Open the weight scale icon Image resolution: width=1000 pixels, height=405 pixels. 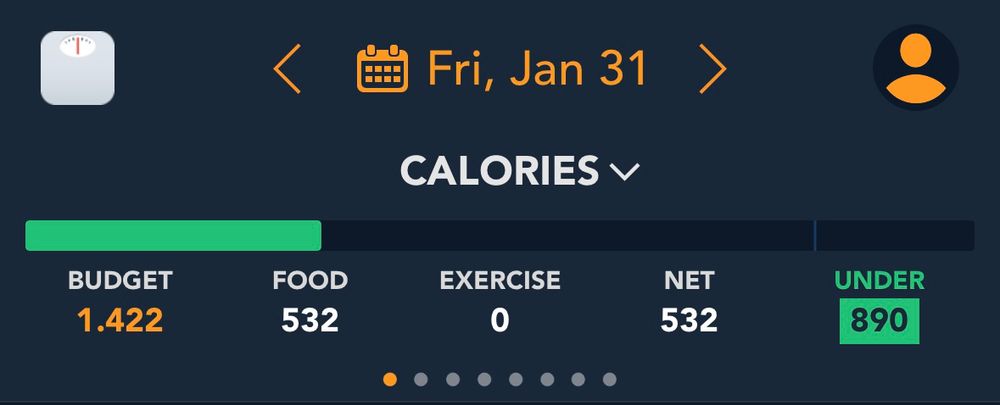[x=77, y=68]
